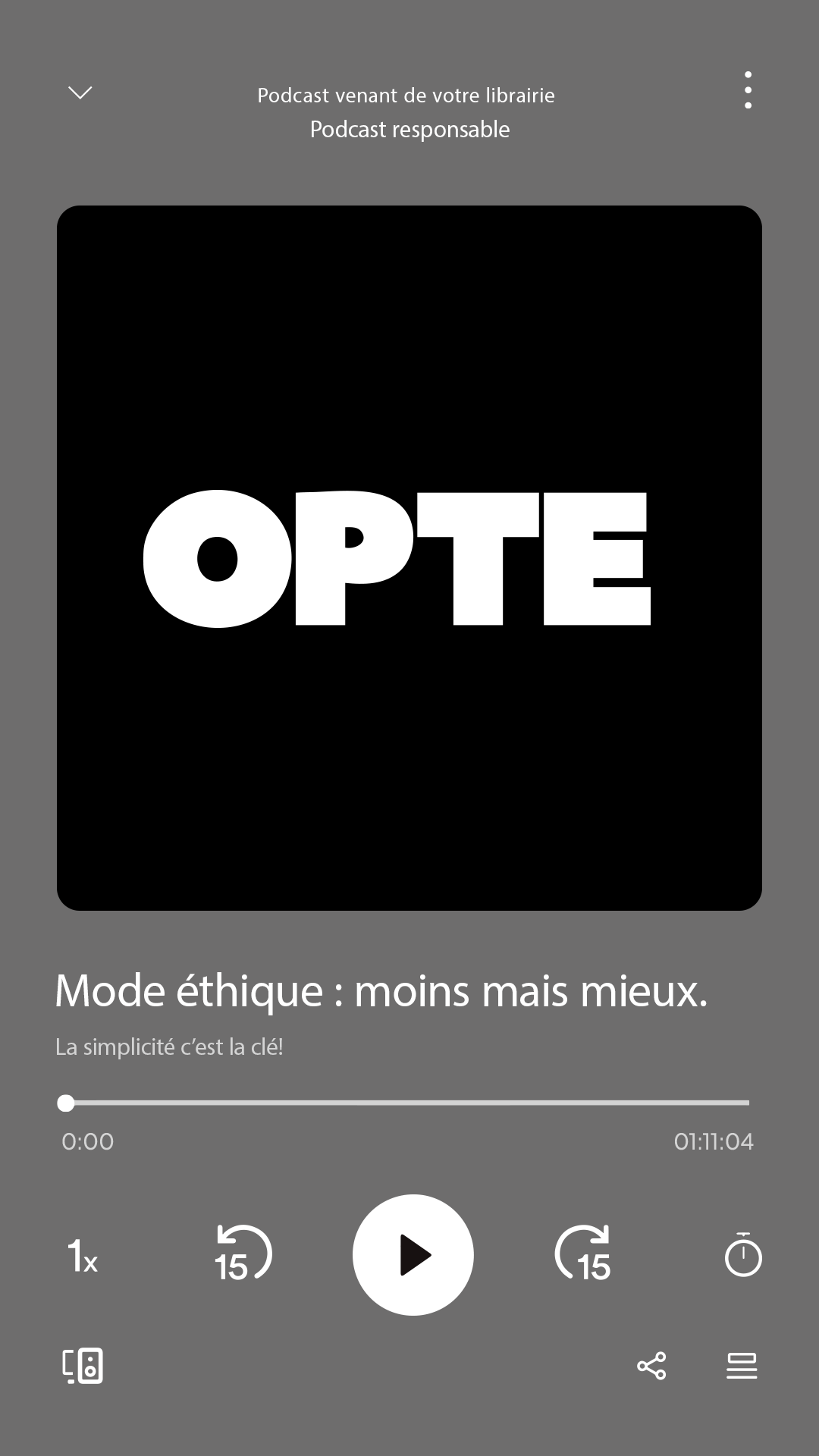
Task: Tap the OPTE podcast cover art
Action: [x=409, y=558]
